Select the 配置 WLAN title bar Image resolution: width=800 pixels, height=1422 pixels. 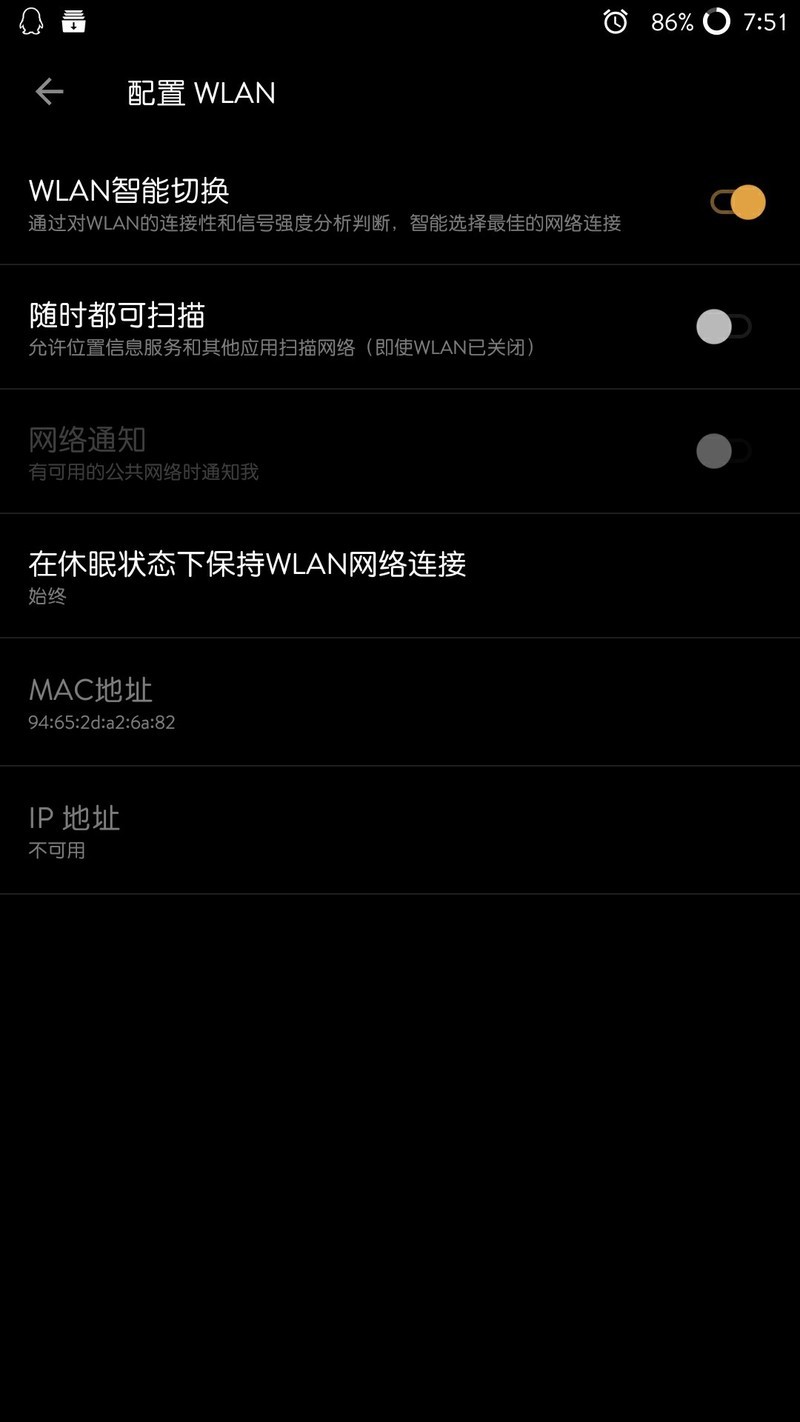click(199, 92)
